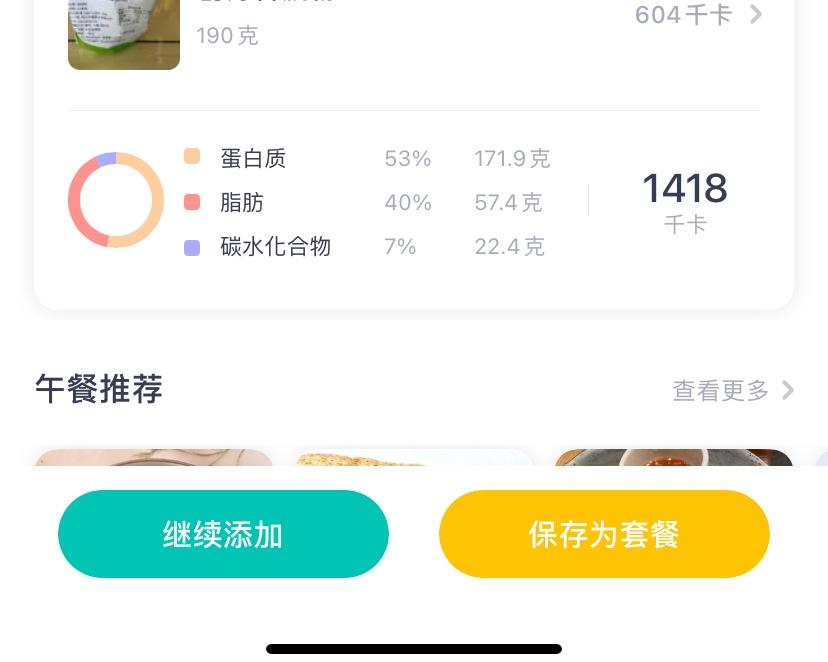The width and height of the screenshot is (828, 662).
Task: Open 查看更多 for lunch recommendations
Action: [x=732, y=390]
